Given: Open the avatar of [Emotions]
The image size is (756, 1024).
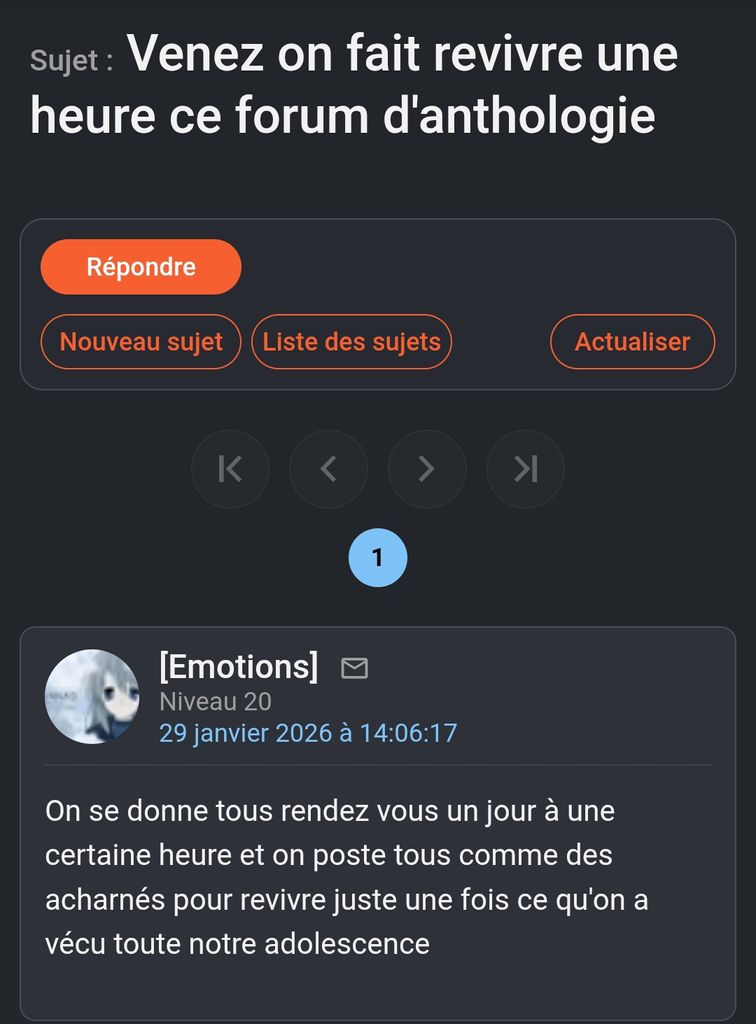Looking at the screenshot, I should pyautogui.click(x=92, y=697).
